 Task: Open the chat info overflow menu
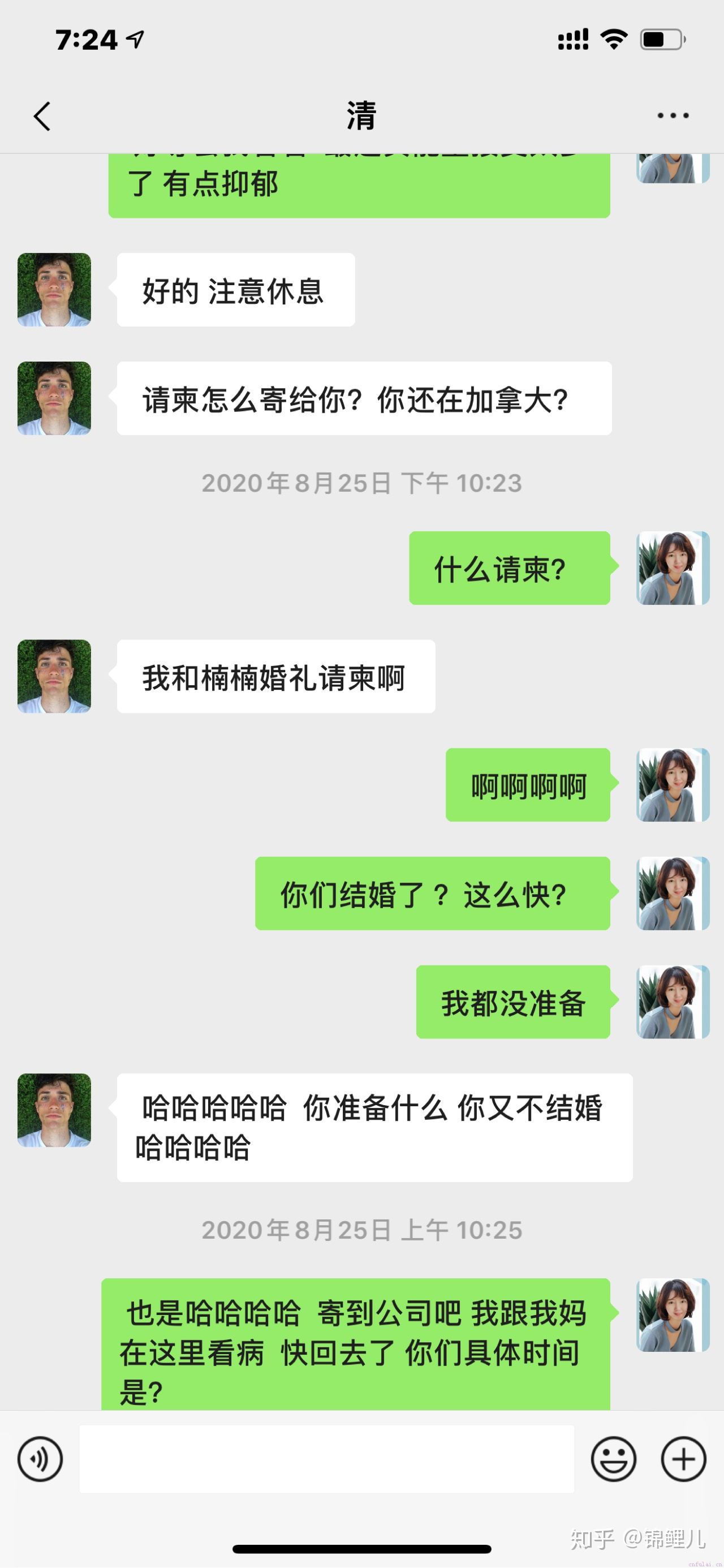pyautogui.click(x=673, y=115)
